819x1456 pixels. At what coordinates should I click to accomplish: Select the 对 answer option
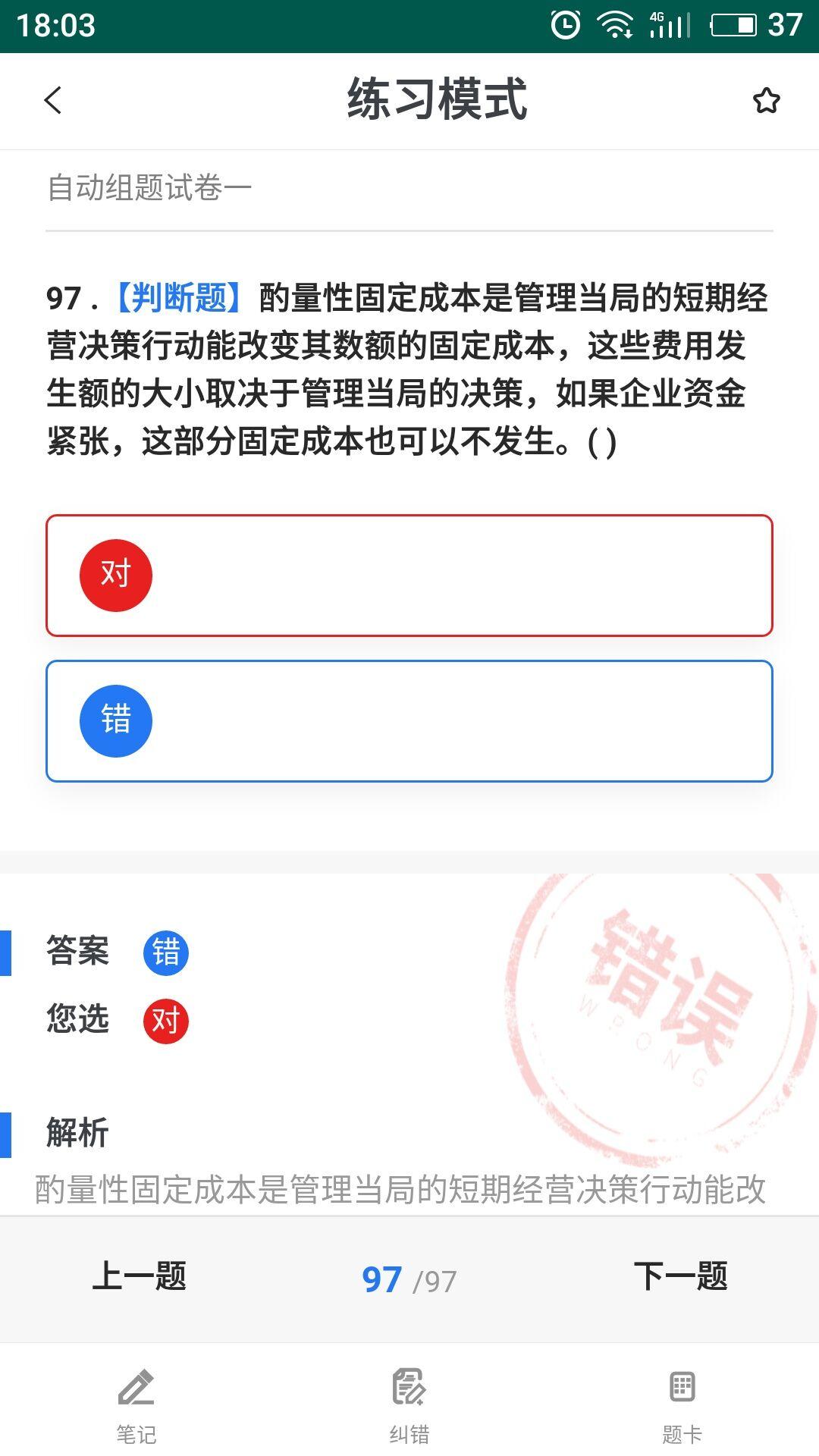[x=409, y=576]
